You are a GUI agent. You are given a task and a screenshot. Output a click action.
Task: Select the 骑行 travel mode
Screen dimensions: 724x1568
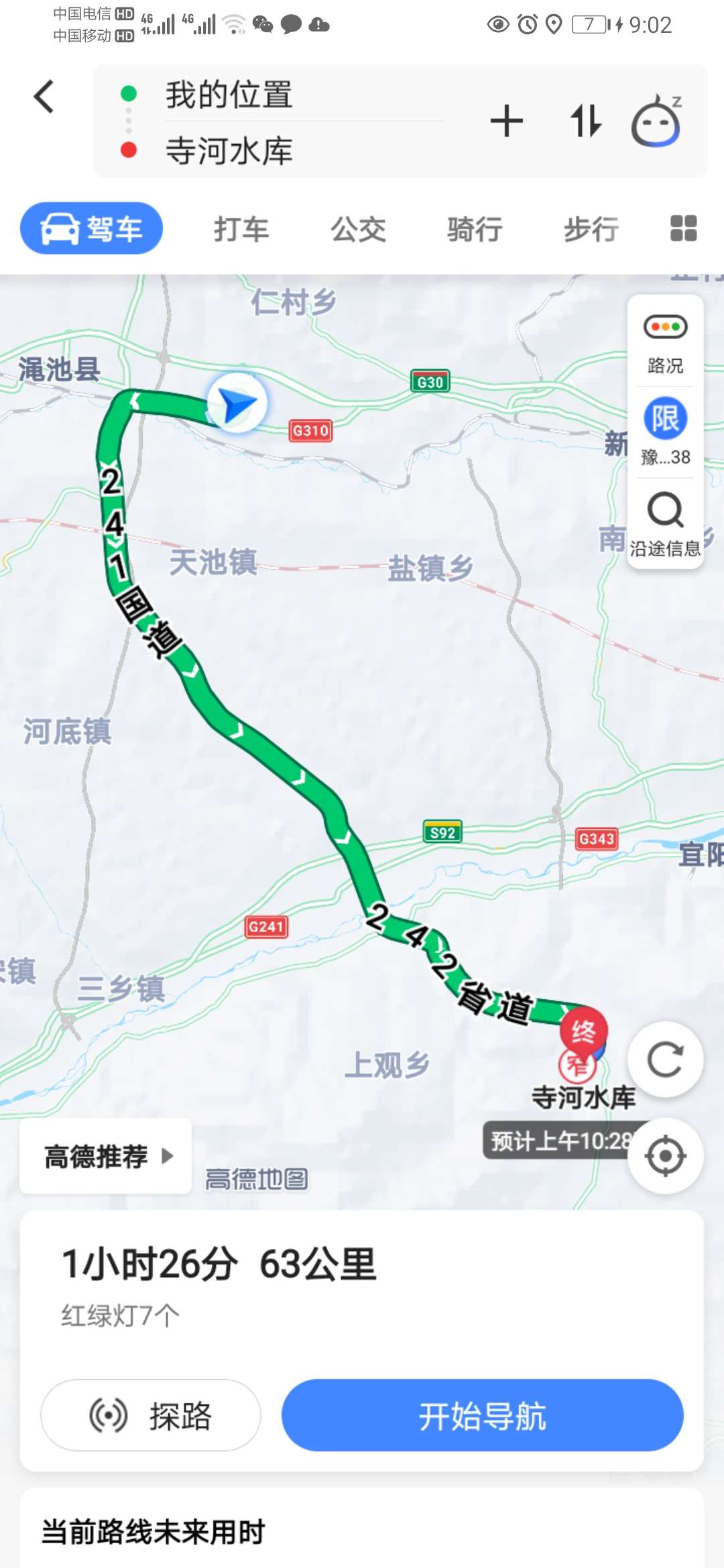(x=475, y=229)
